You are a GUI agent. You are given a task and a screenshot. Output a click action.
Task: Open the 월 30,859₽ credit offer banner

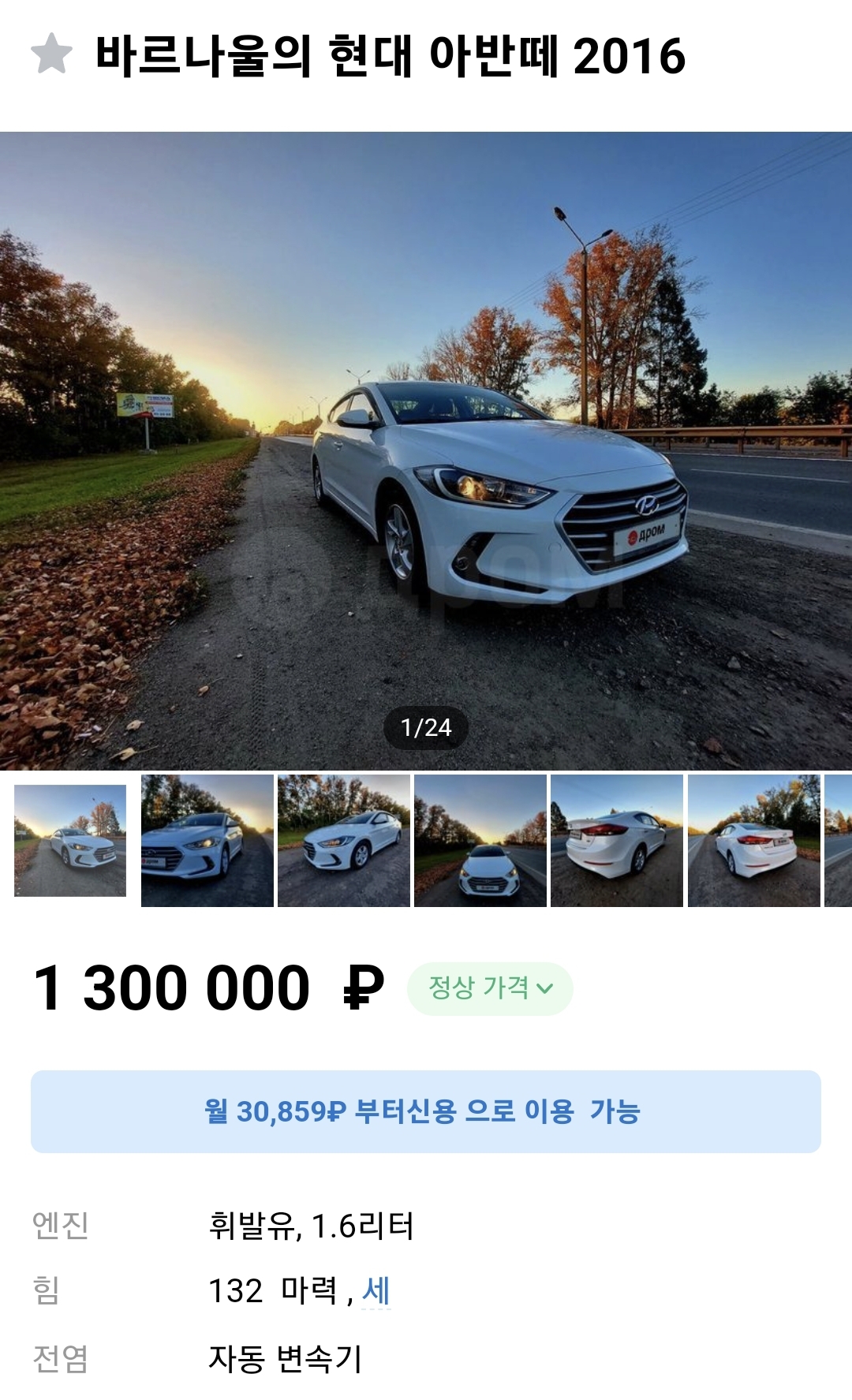click(426, 1111)
